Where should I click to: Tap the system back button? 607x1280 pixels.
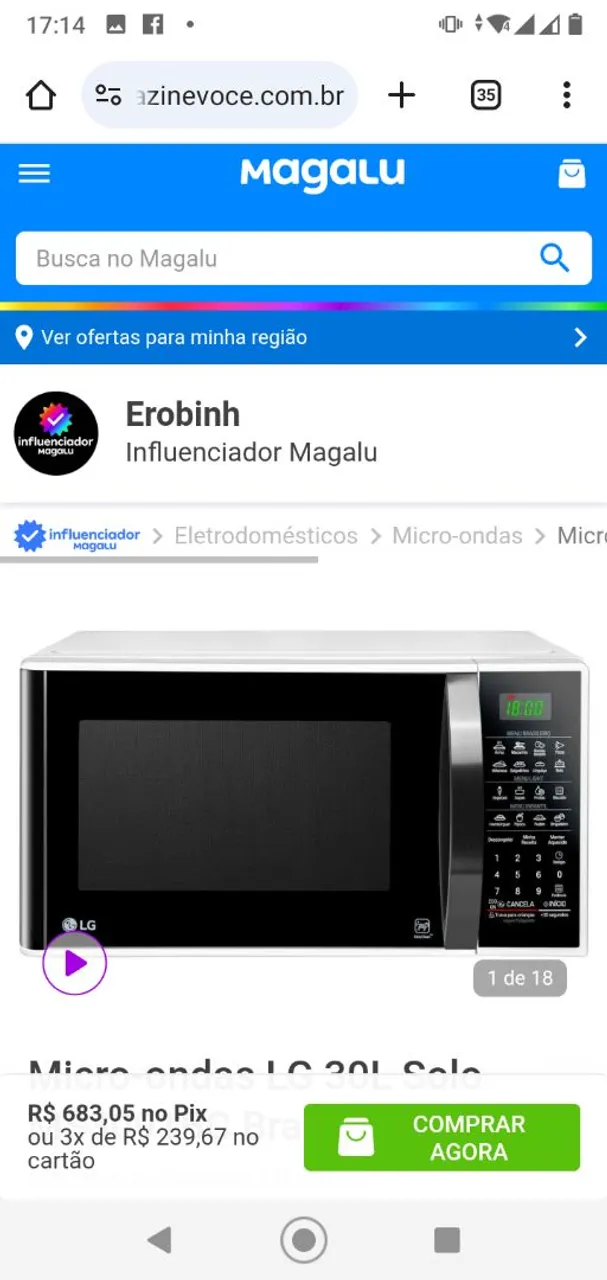pos(159,1240)
